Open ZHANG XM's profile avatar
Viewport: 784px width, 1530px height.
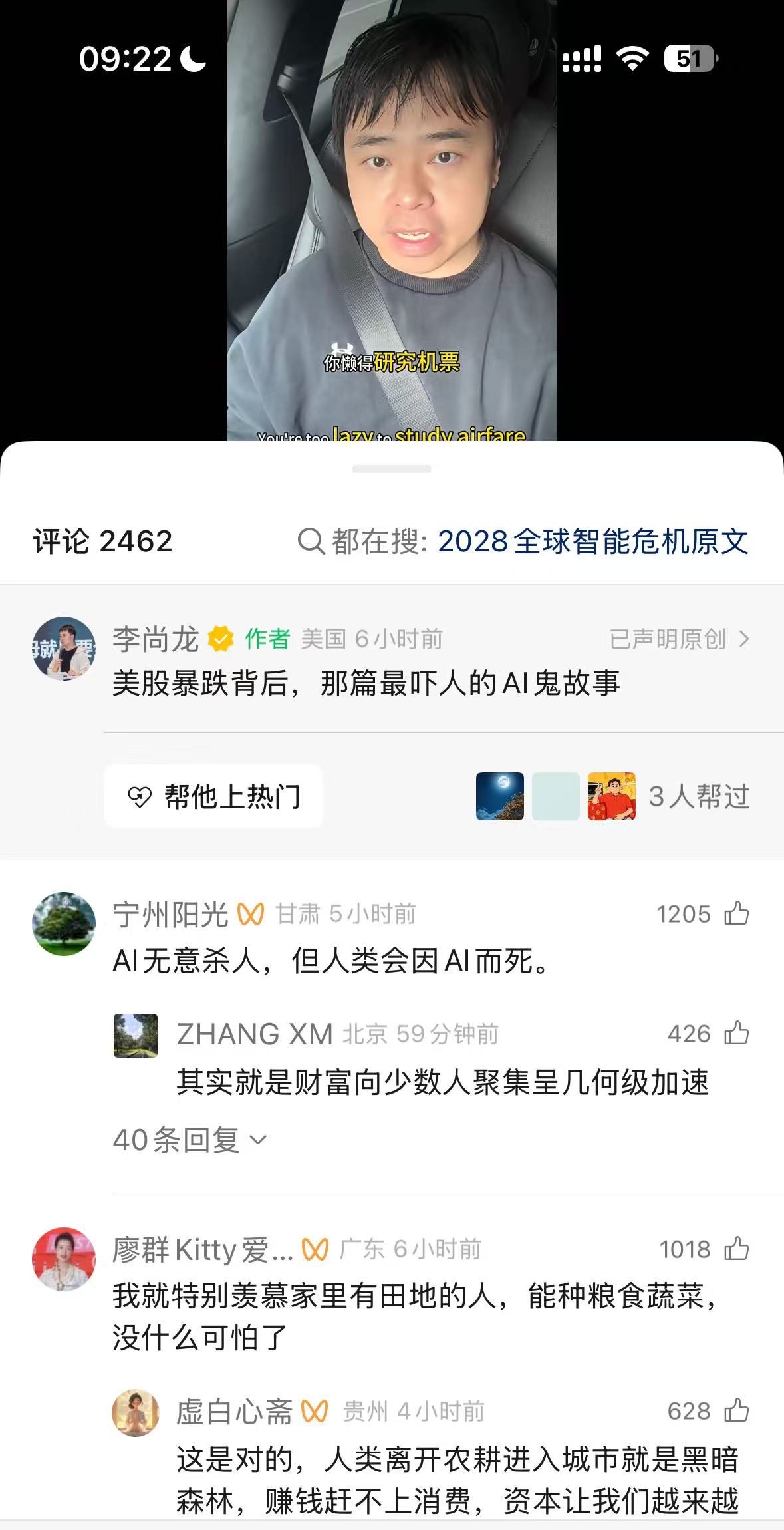point(136,1035)
